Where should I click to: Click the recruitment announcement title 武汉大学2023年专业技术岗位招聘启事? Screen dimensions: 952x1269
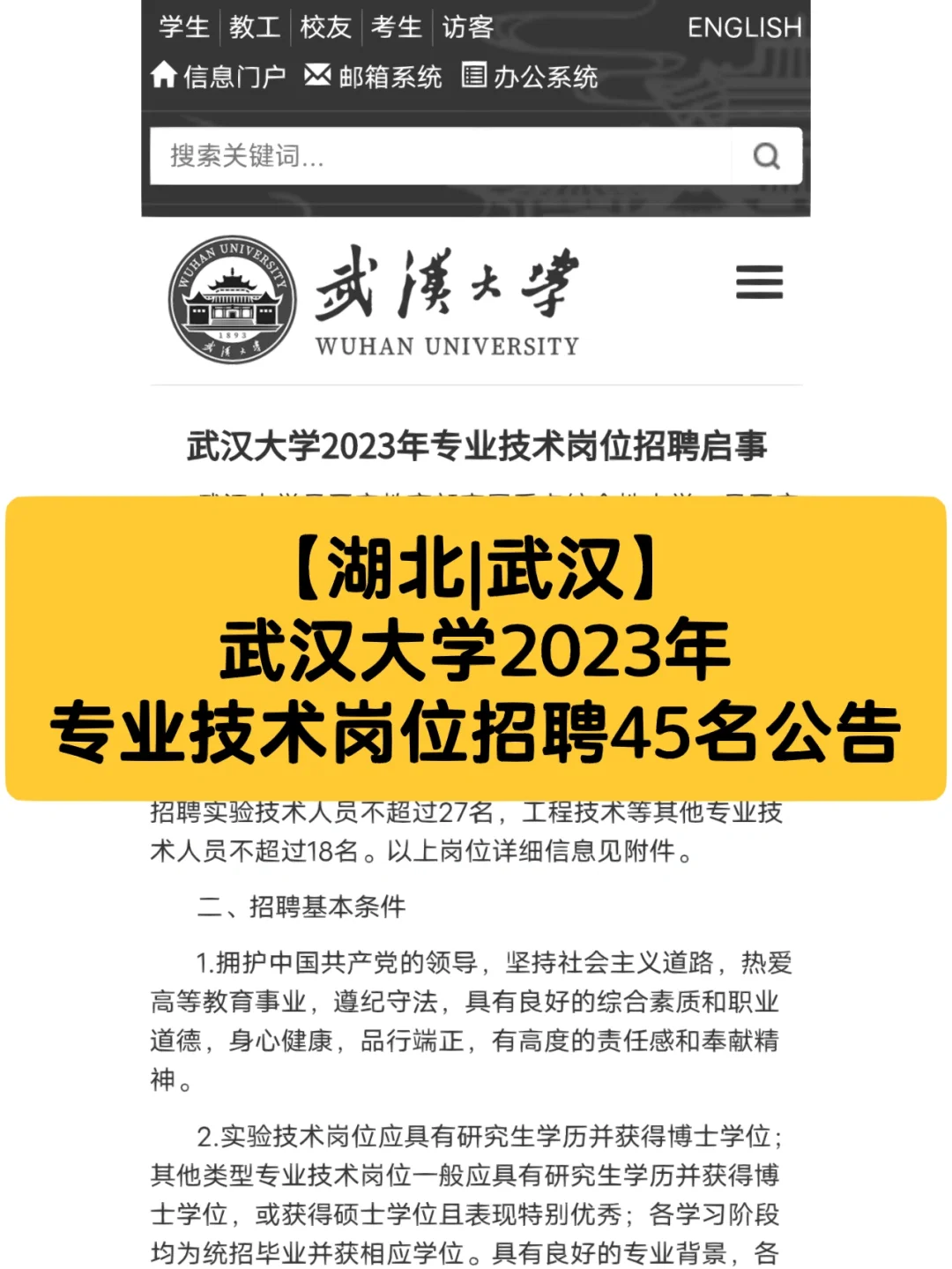tap(476, 445)
